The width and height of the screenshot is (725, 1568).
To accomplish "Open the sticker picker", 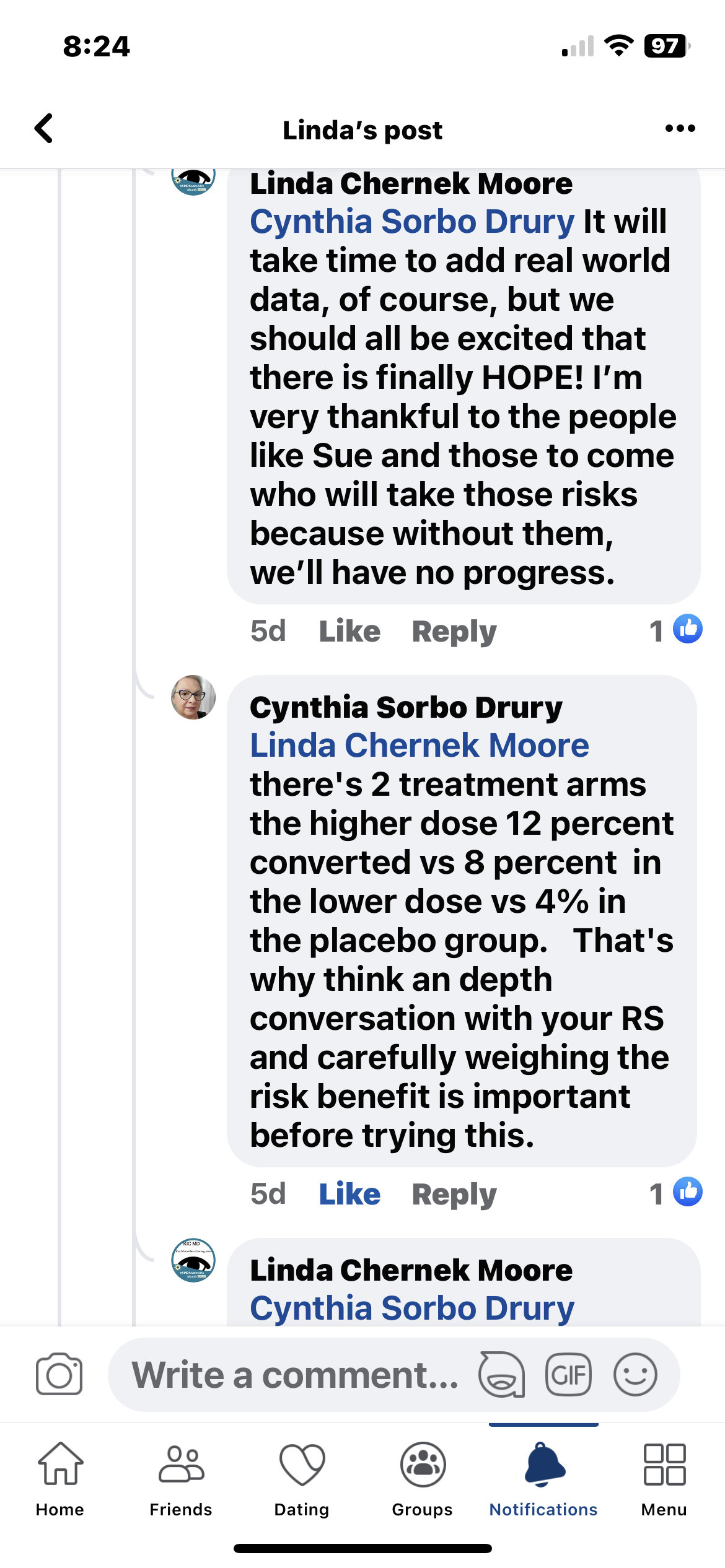I will (501, 1374).
